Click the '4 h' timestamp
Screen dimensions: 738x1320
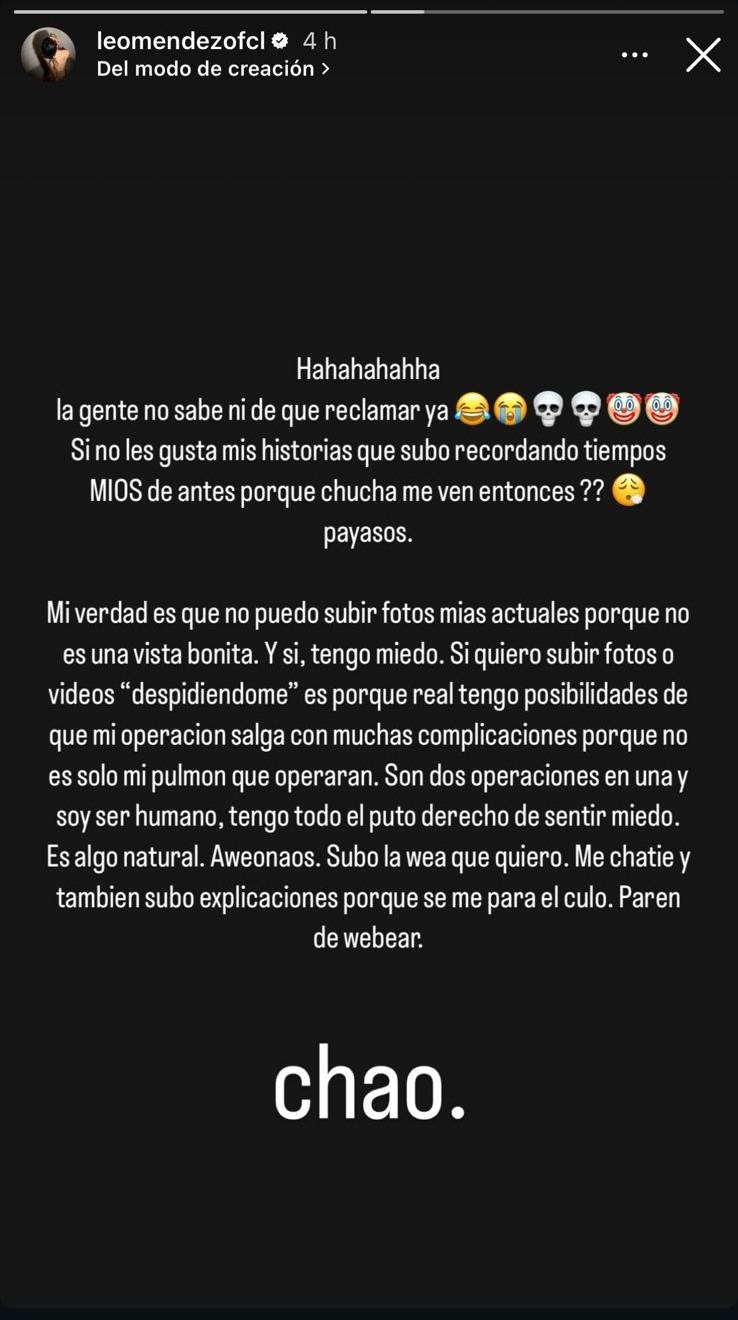tap(318, 41)
